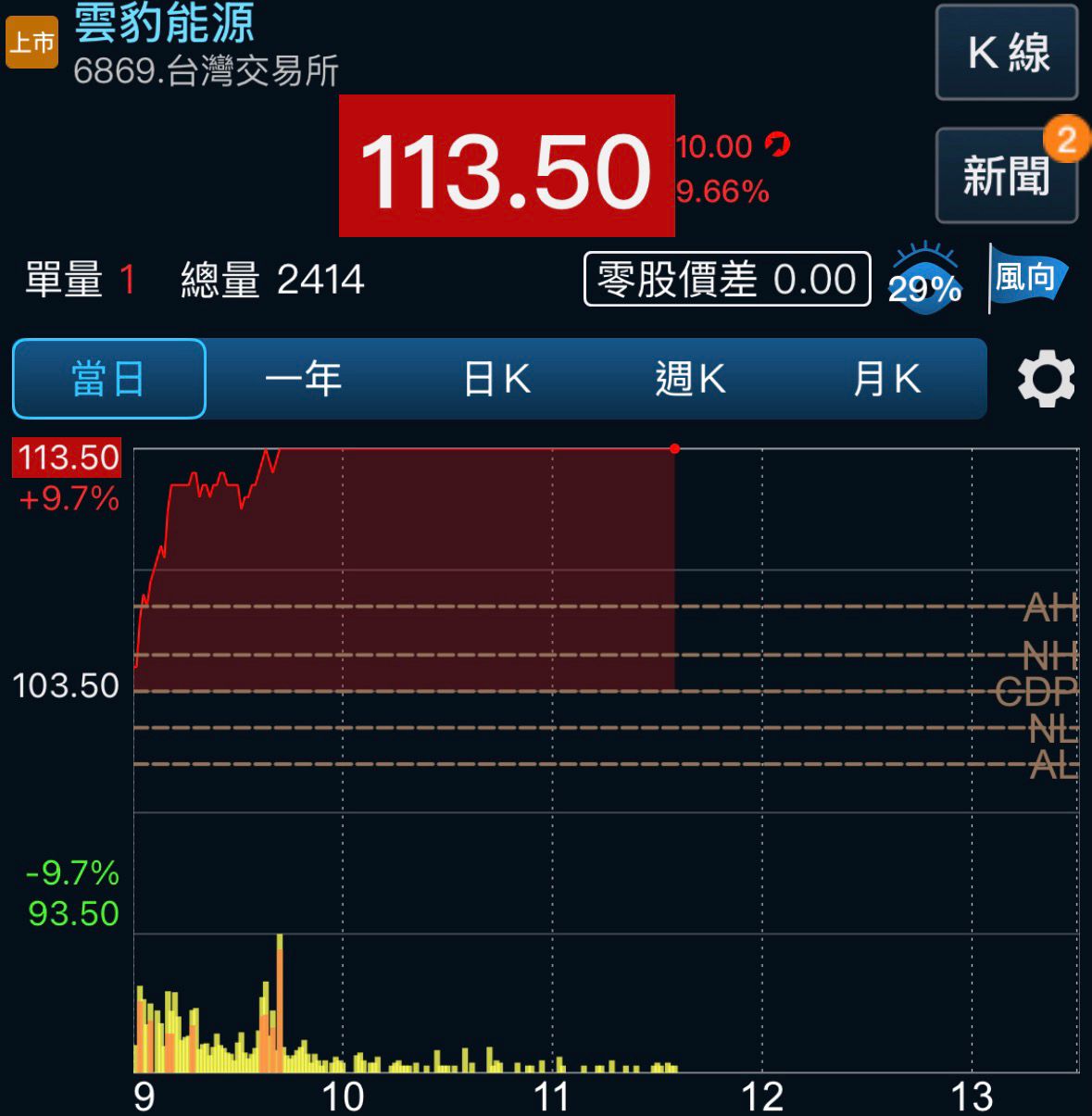Select the 週K weekly chart tab
This screenshot has height=1116, width=1092.
pos(690,379)
